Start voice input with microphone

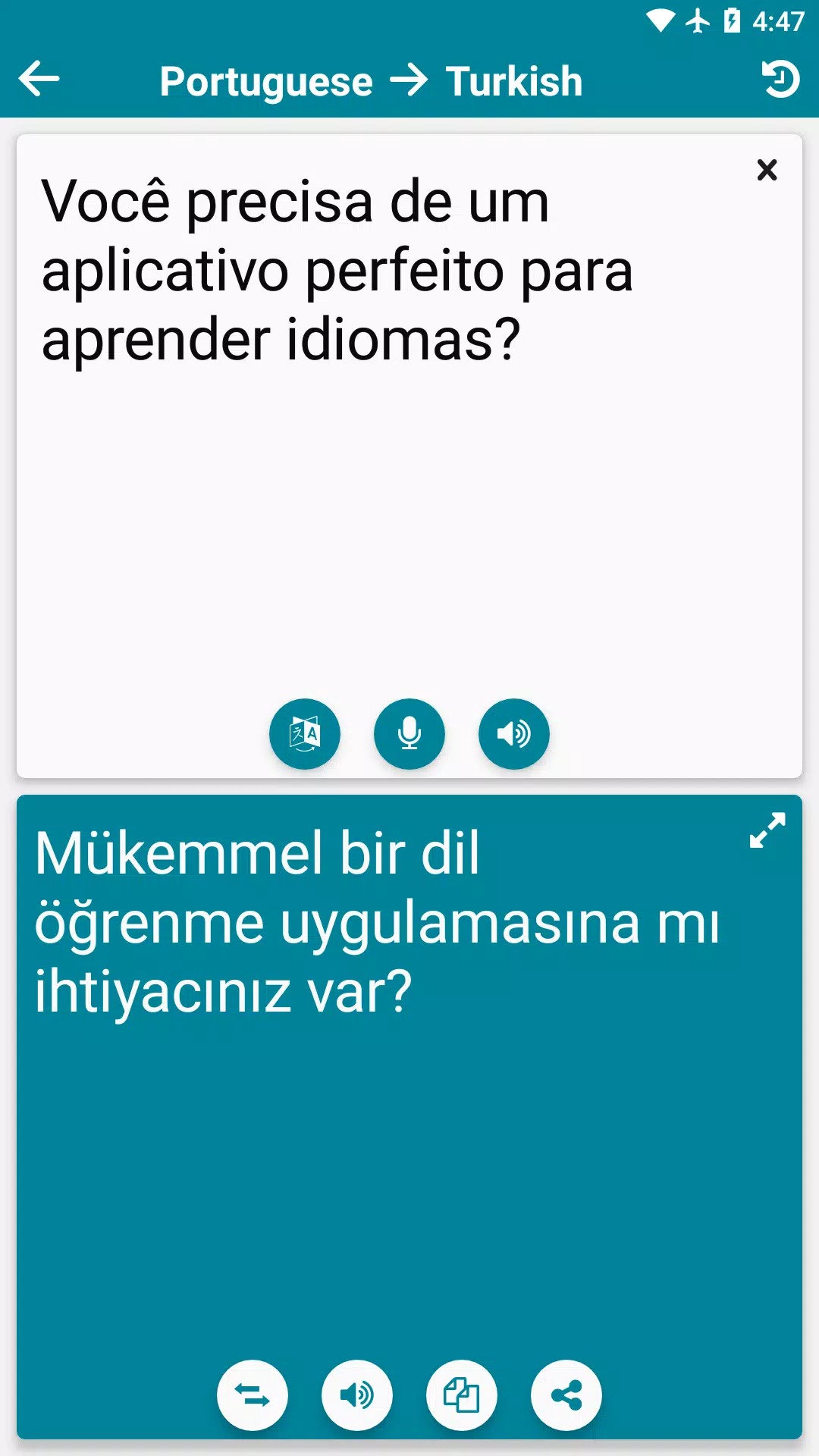[x=409, y=733]
